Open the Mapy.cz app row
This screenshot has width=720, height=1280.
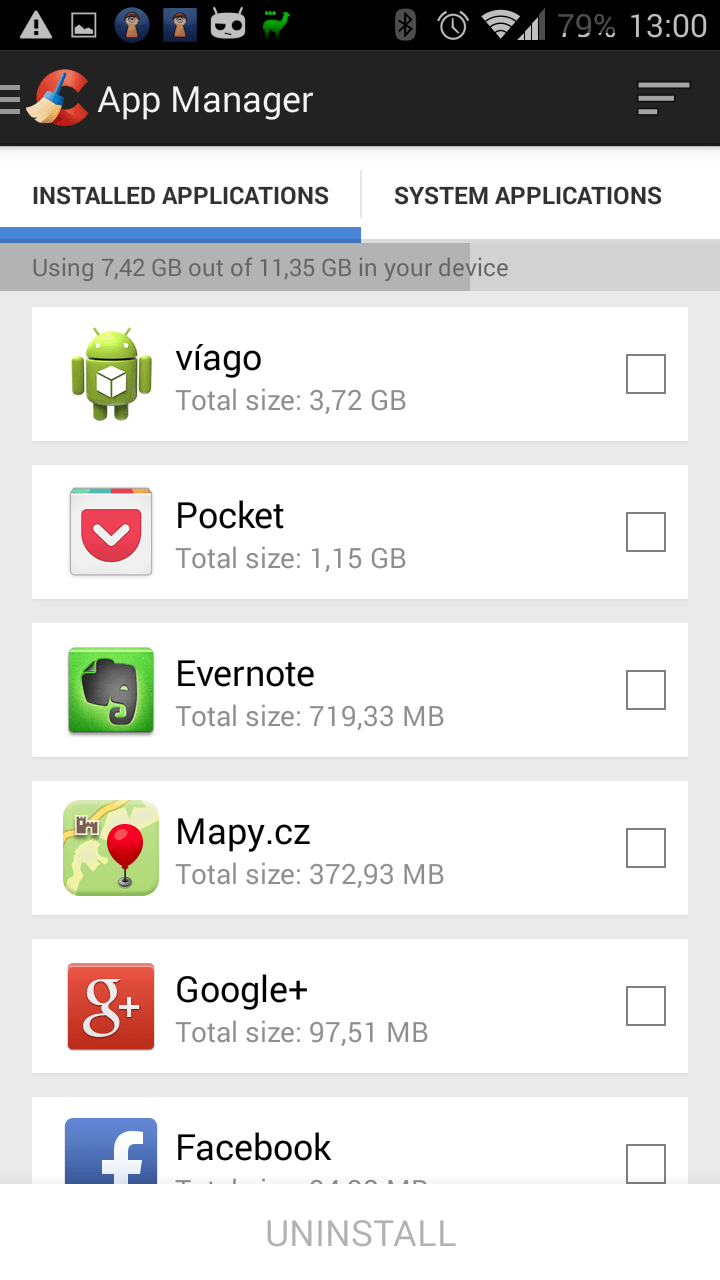tap(360, 848)
